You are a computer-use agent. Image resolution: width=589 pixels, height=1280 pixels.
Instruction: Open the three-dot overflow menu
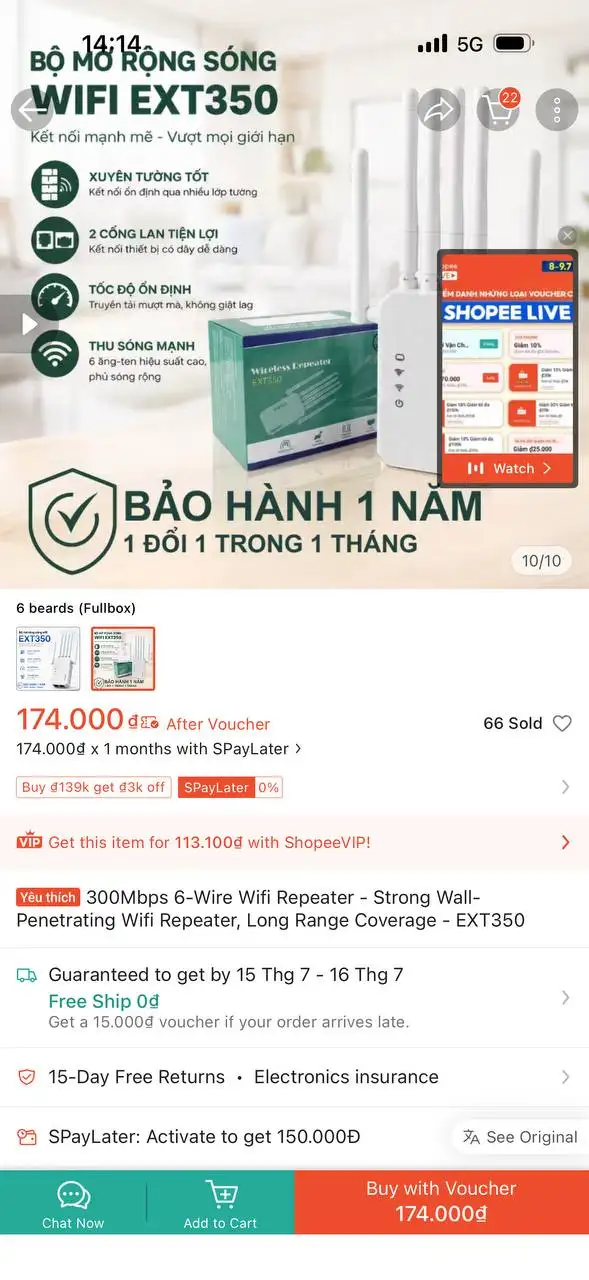(x=557, y=110)
